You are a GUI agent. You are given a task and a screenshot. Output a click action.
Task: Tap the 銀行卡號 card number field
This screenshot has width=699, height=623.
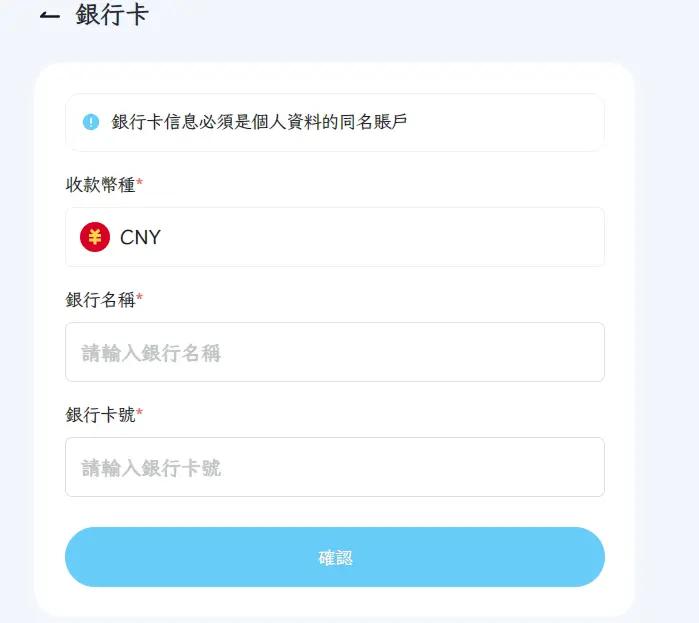point(334,467)
